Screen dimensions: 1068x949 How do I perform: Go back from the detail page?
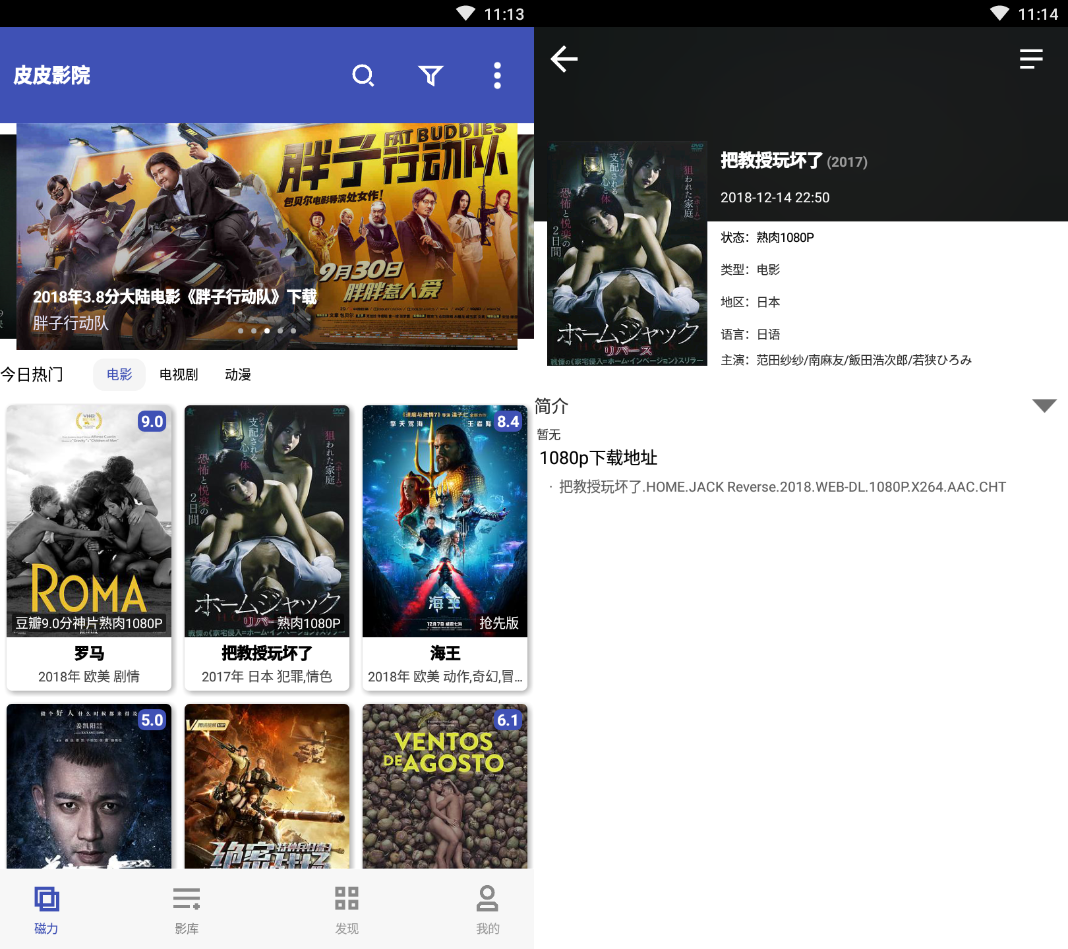(x=564, y=59)
